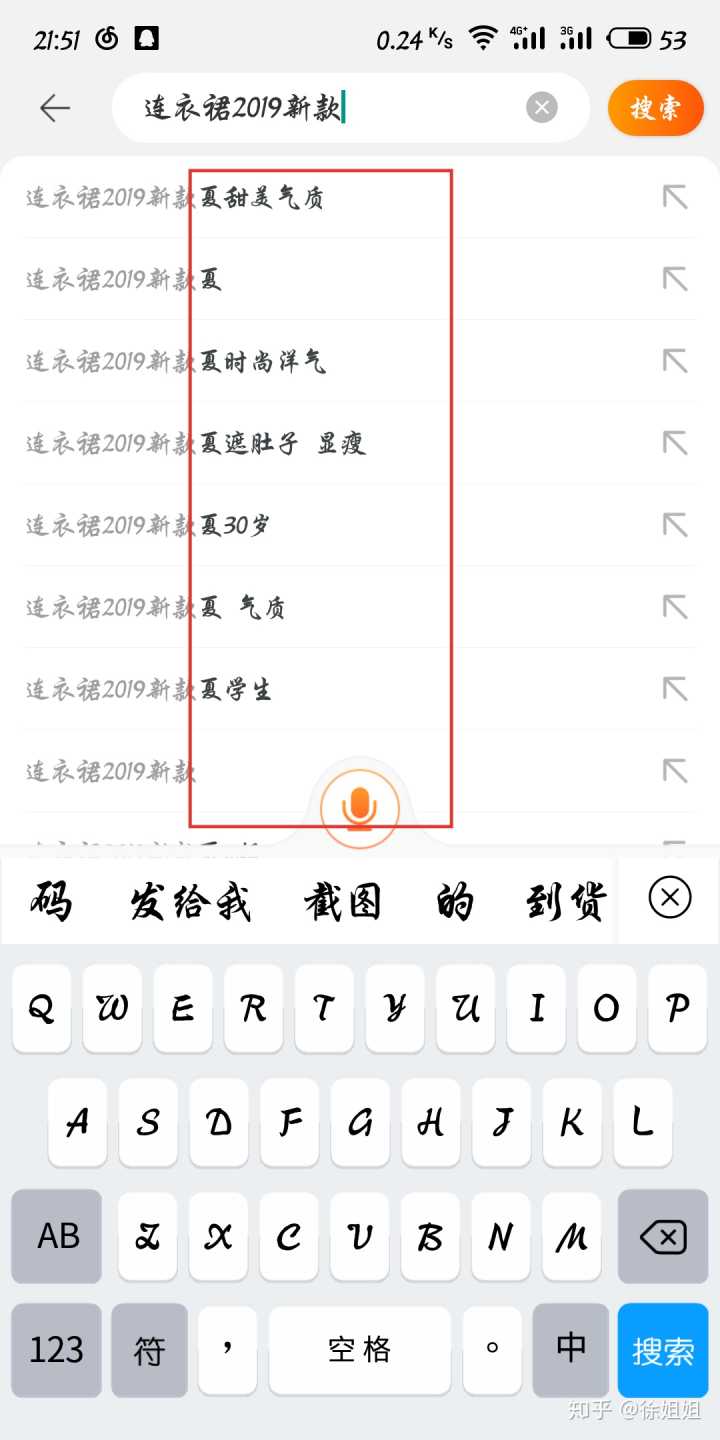Pick keyboard candidate 截图
The height and width of the screenshot is (1440, 720).
click(x=343, y=902)
